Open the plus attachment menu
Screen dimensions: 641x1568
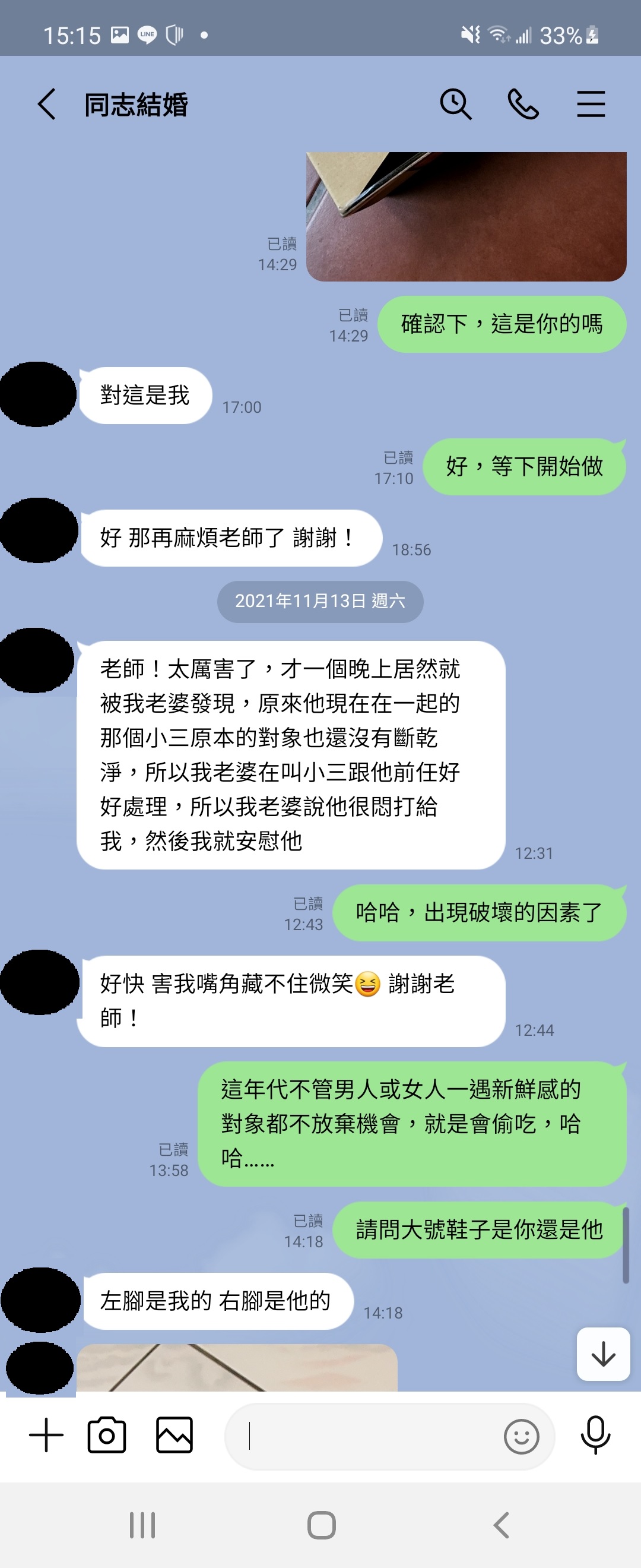[46, 1436]
